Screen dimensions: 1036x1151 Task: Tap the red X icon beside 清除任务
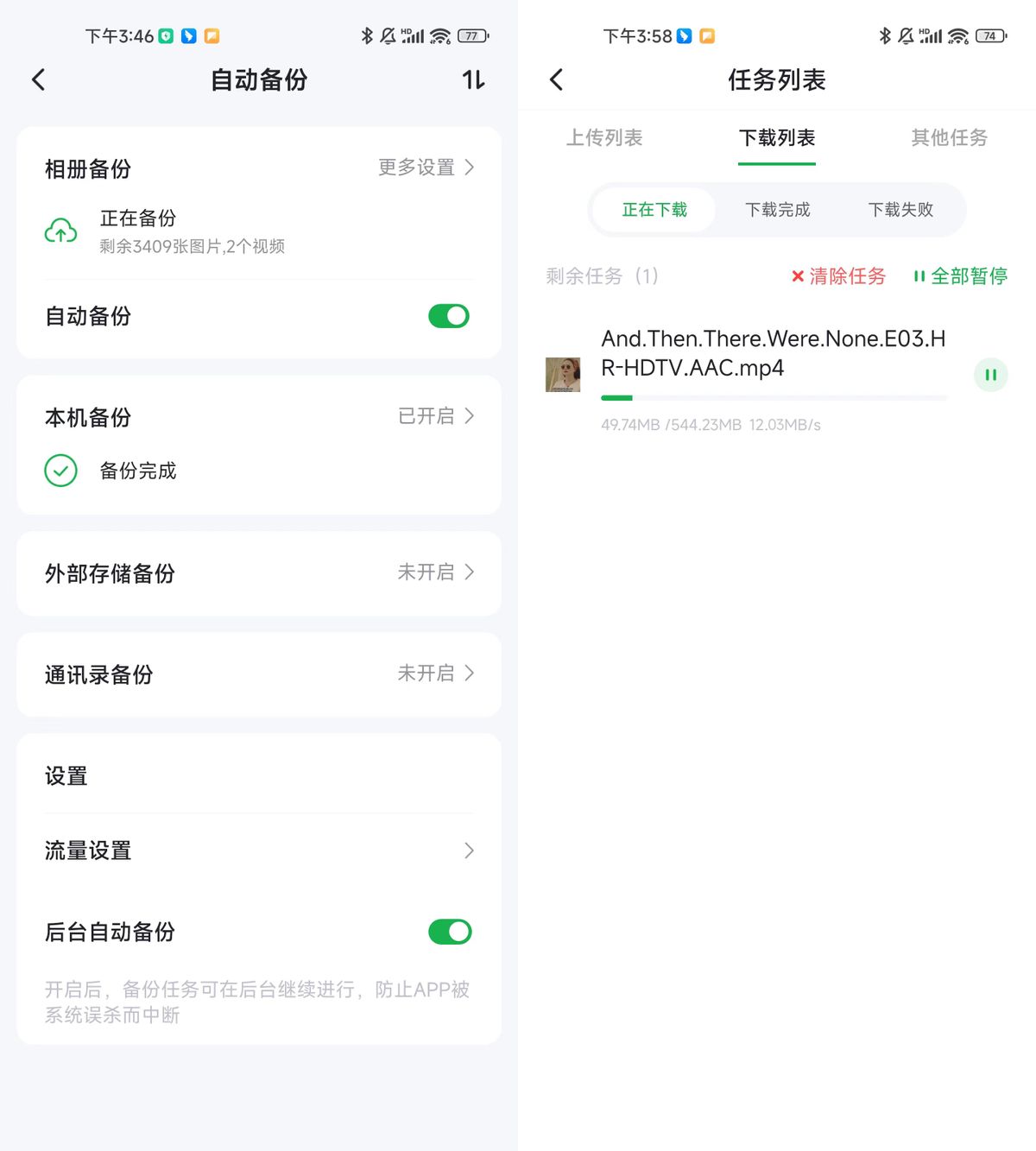[797, 276]
